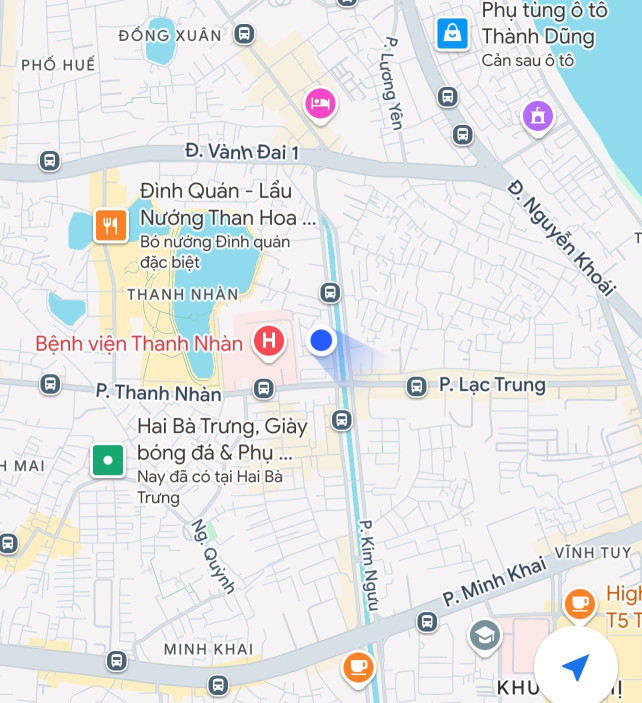This screenshot has width=642, height=703.
Task: Recenter map with the location arrow button
Action: (576, 667)
